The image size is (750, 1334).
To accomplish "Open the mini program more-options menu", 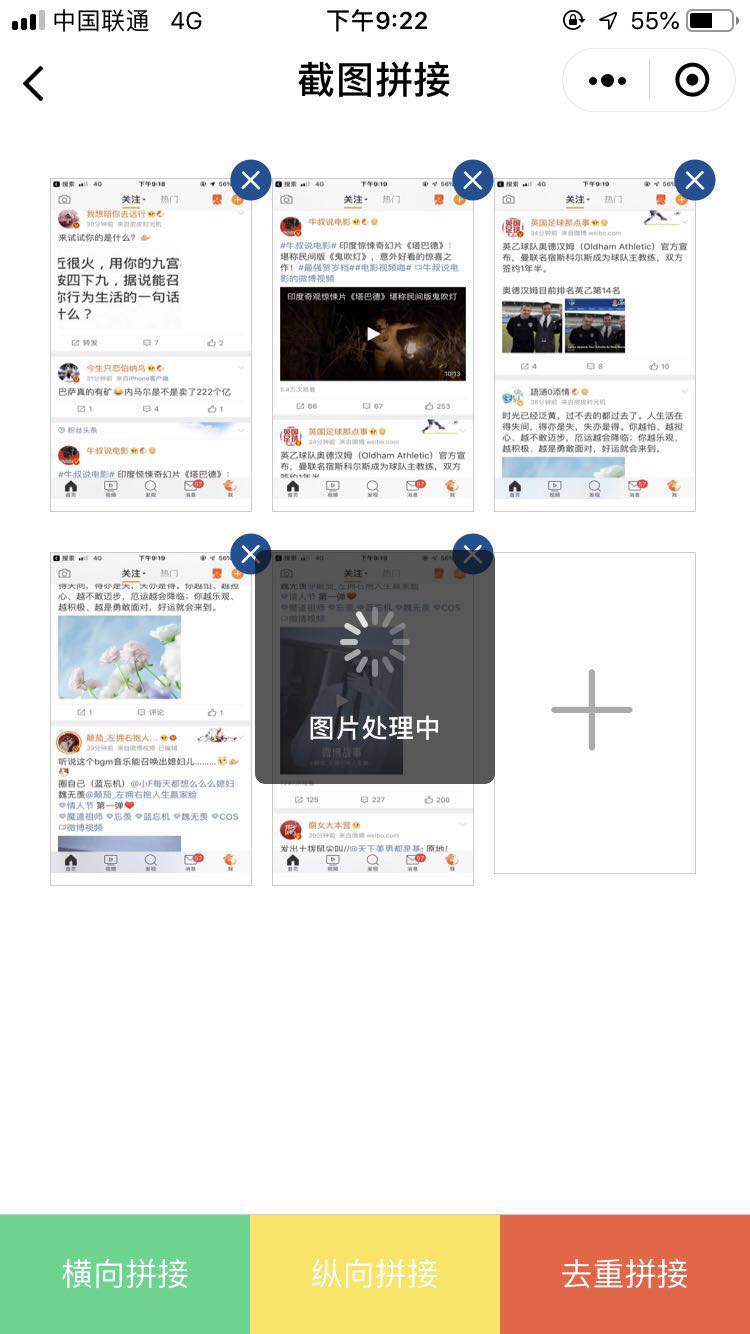I will pos(608,81).
